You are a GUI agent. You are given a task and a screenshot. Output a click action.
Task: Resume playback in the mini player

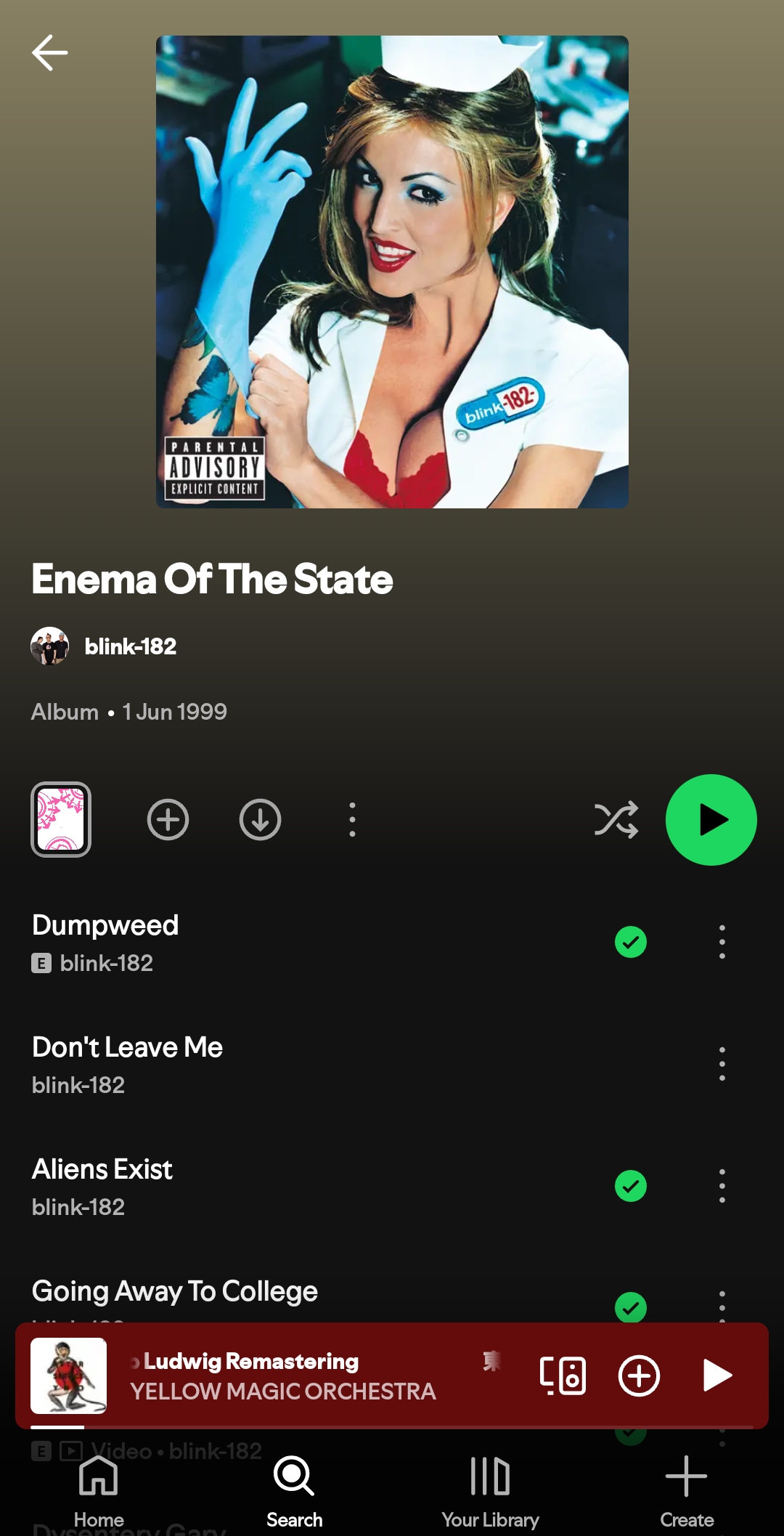[x=716, y=1376]
